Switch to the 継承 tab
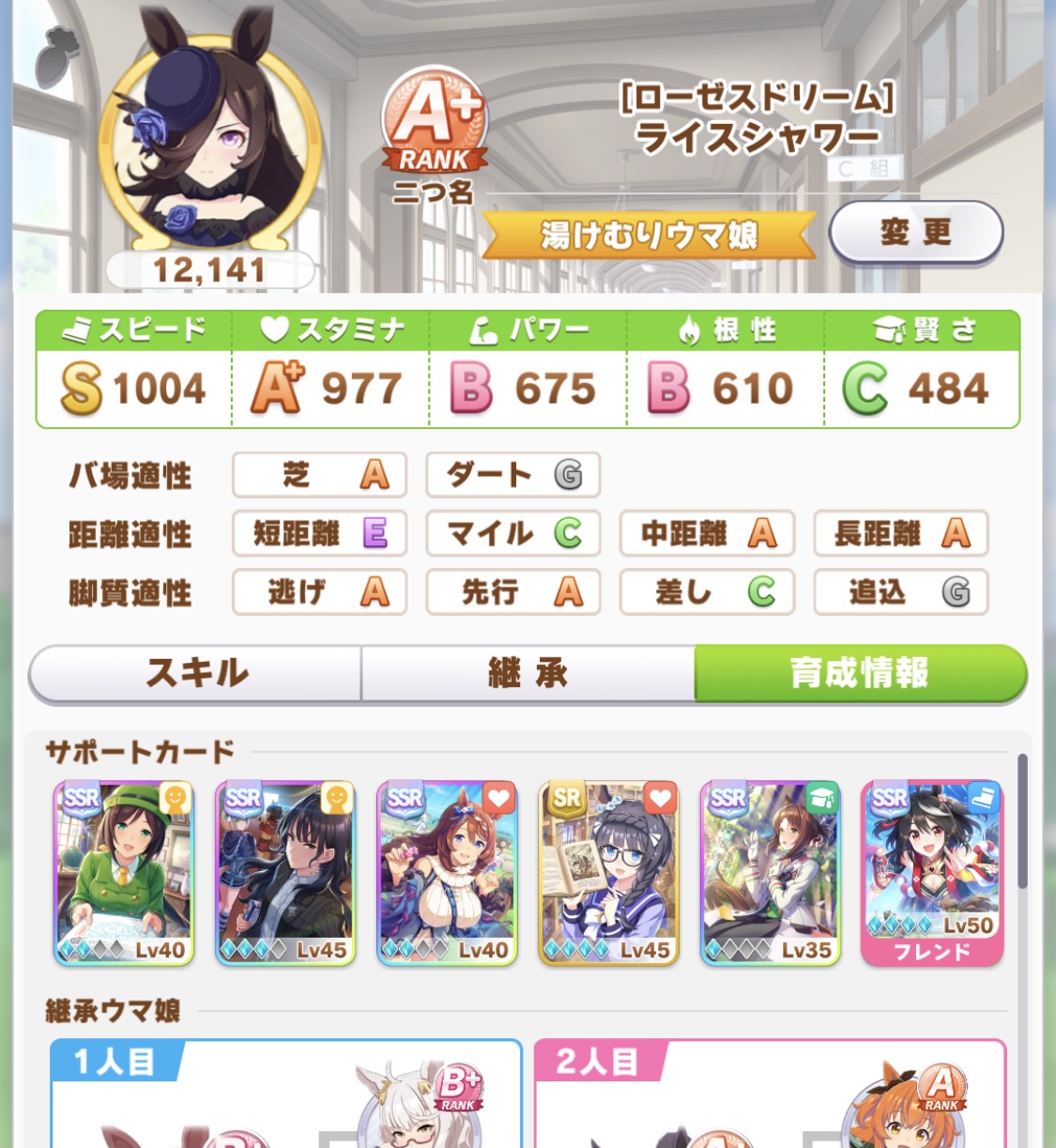 click(x=528, y=673)
